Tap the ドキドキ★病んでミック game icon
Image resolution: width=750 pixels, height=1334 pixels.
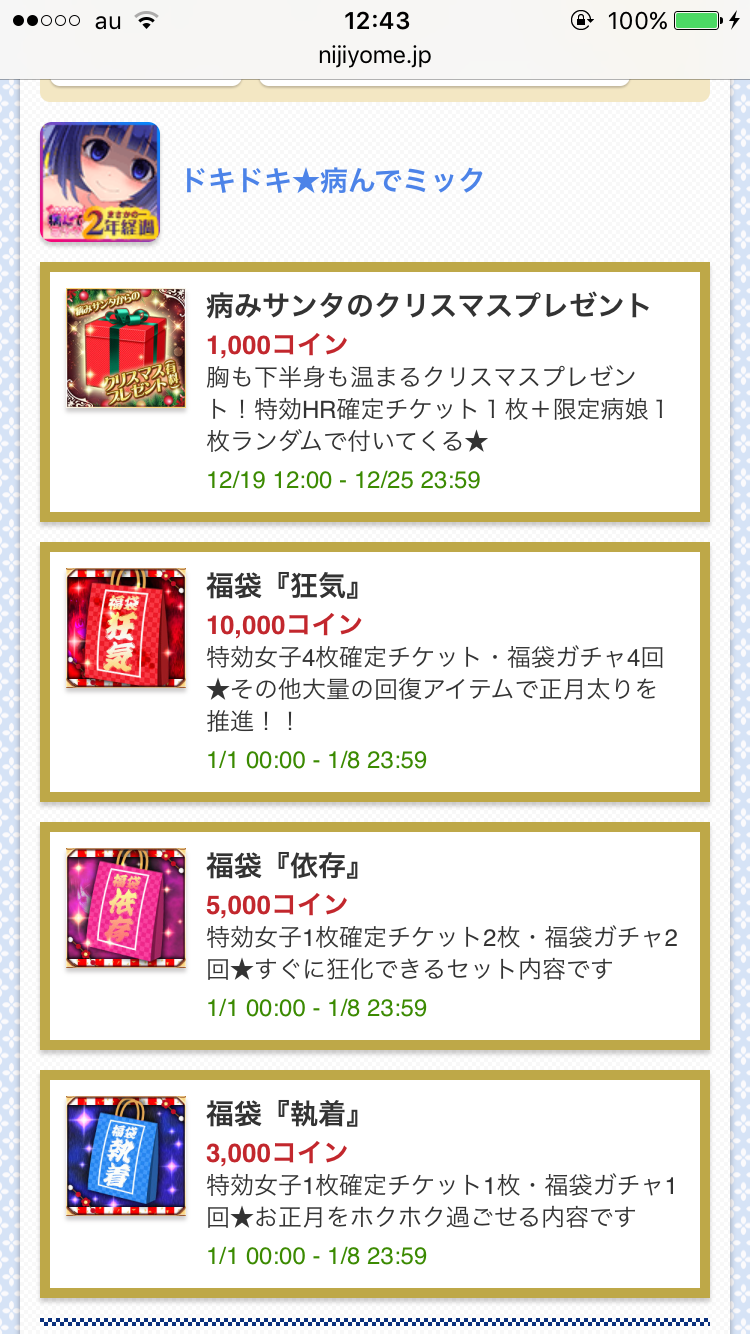coord(100,182)
